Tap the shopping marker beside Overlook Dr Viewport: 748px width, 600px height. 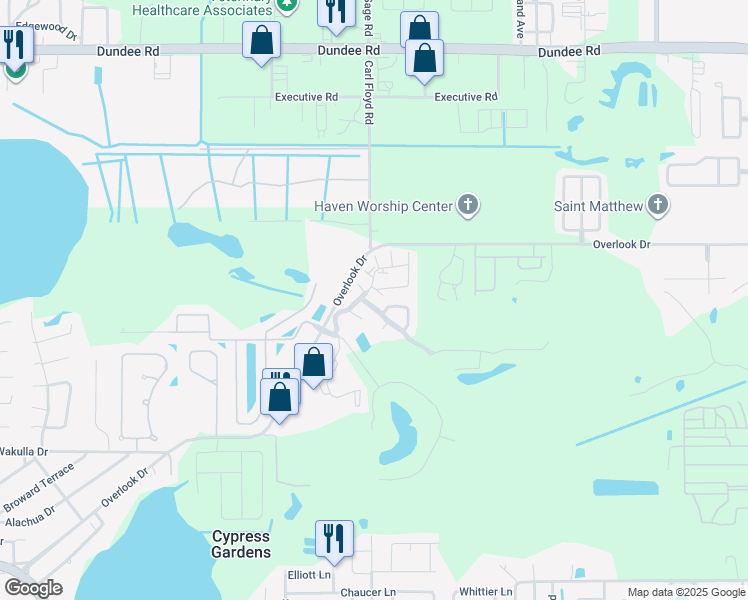(313, 361)
